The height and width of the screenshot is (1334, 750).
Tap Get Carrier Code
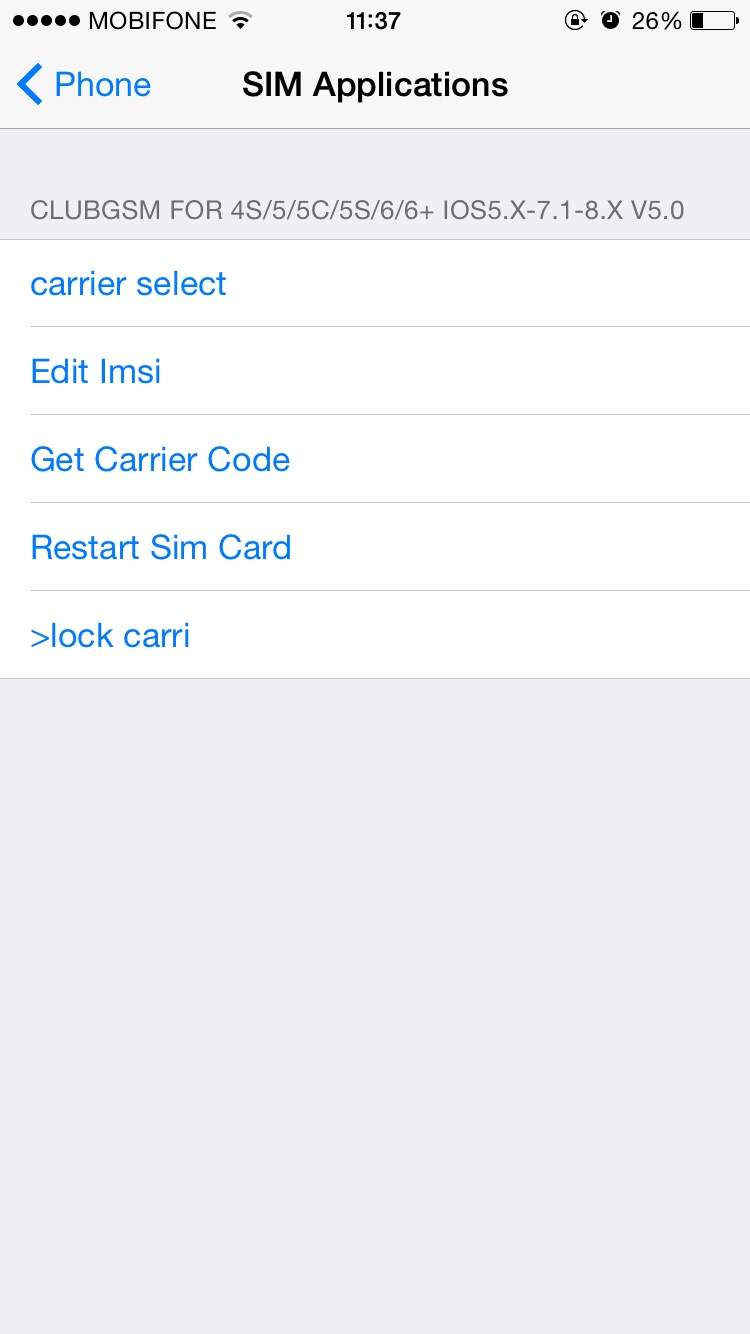point(160,460)
